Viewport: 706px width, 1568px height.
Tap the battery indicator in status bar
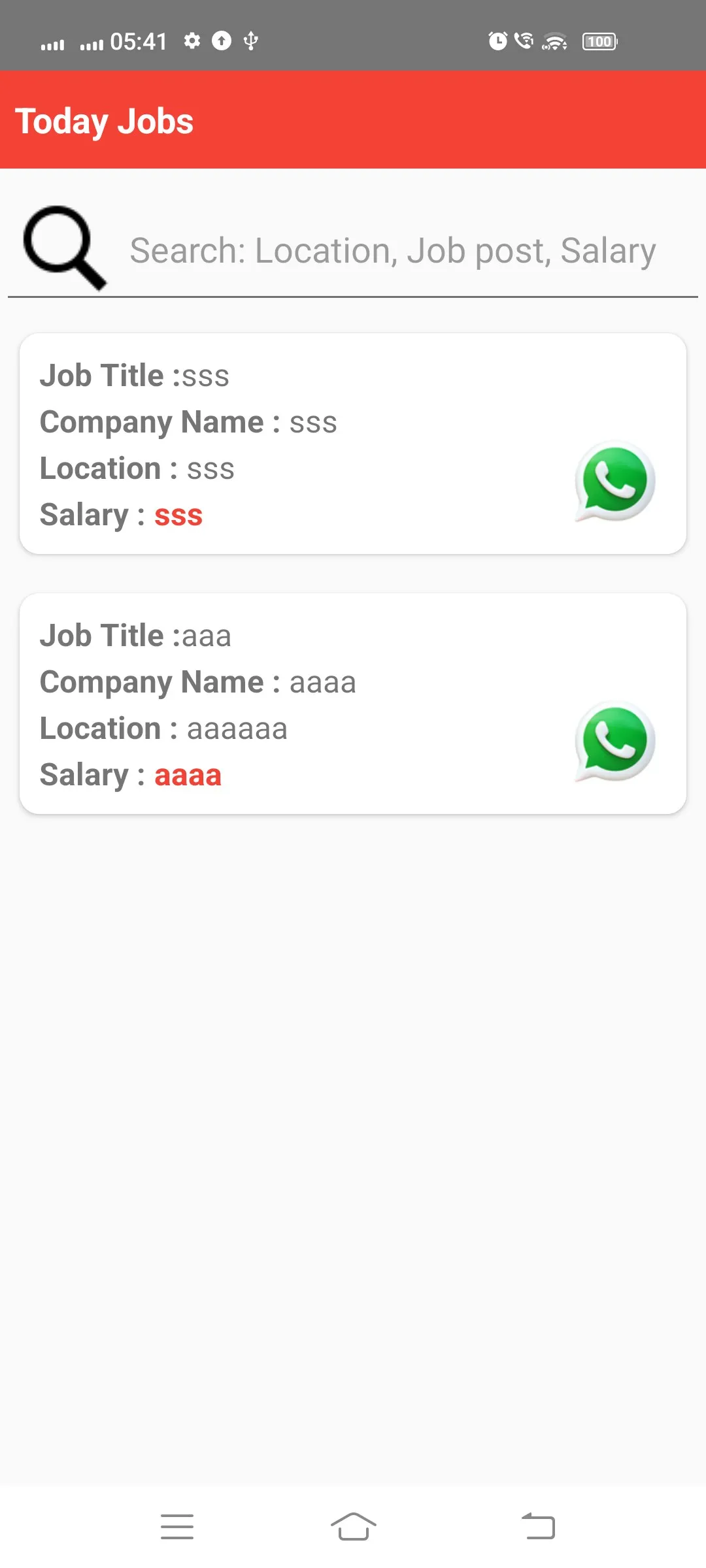(x=599, y=41)
